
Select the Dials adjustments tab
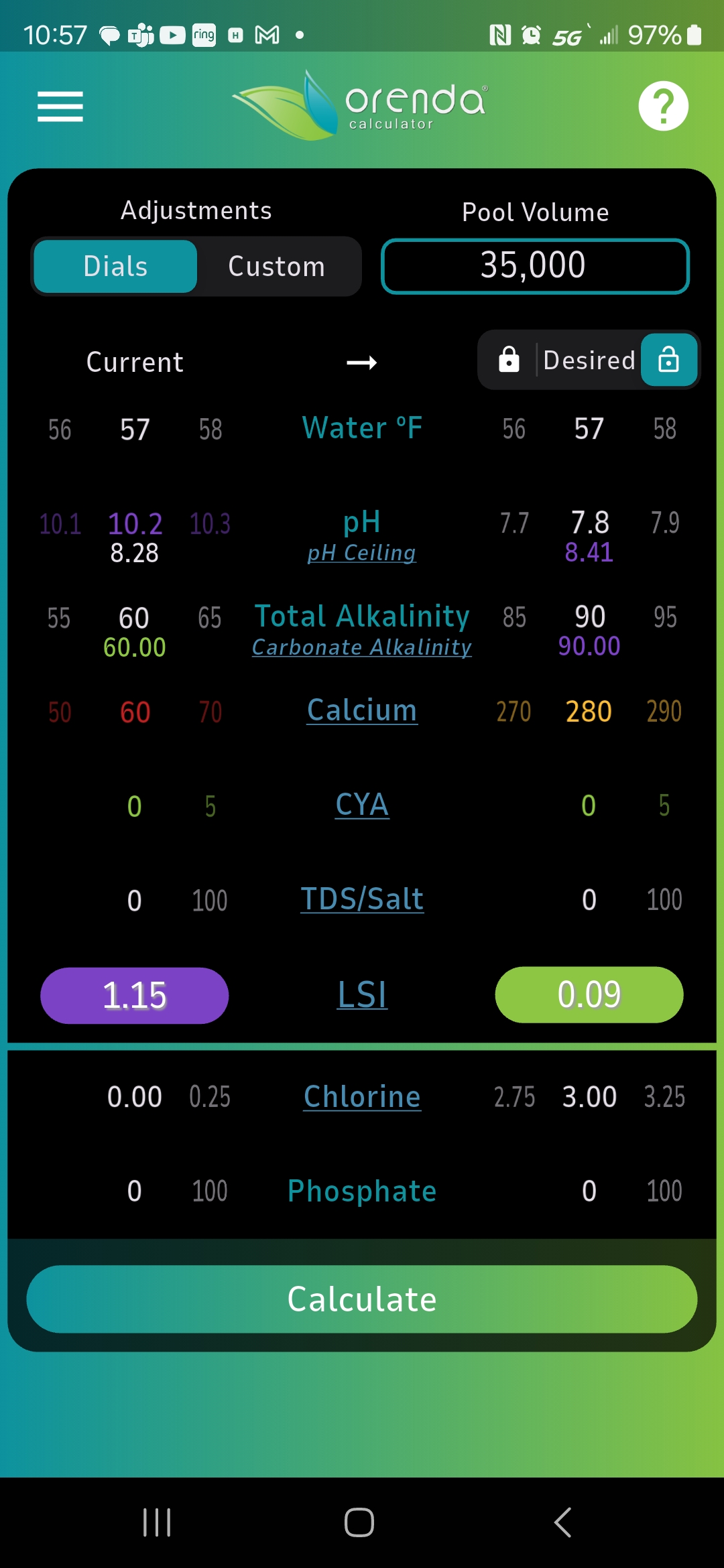(115, 267)
